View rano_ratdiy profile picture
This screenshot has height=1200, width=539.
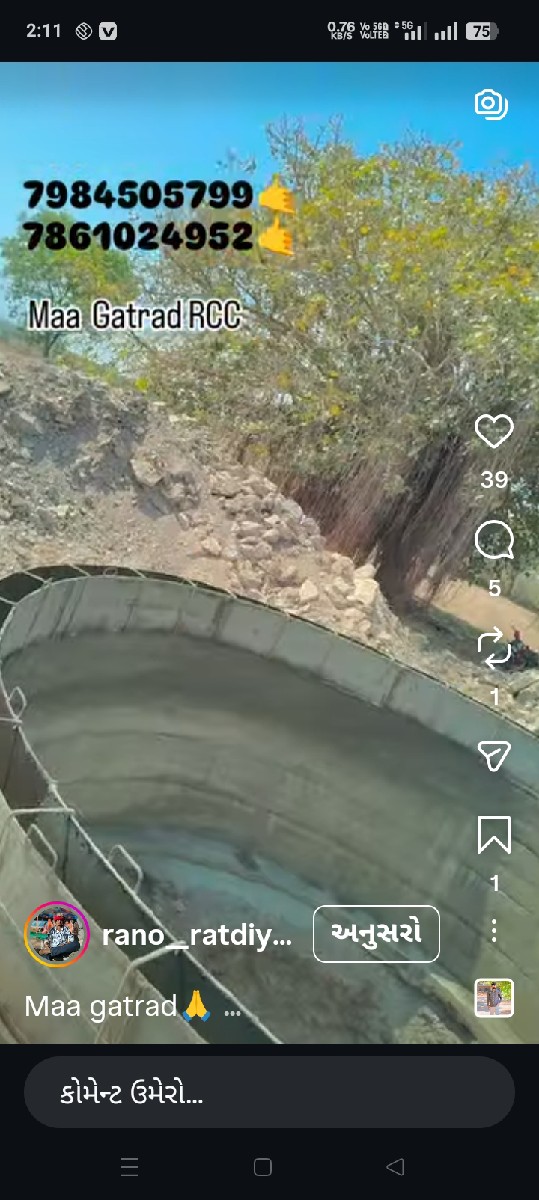[x=57, y=934]
